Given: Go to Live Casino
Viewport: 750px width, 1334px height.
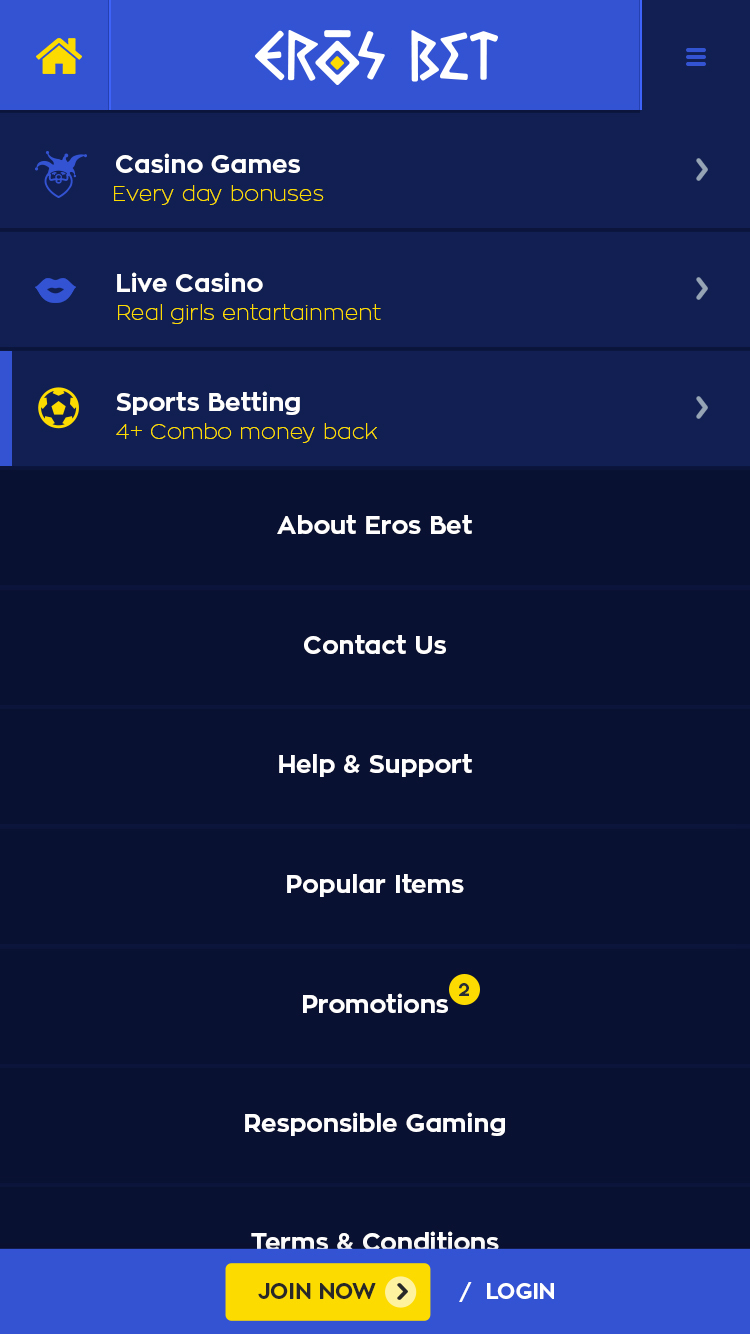Looking at the screenshot, I should tap(375, 290).
